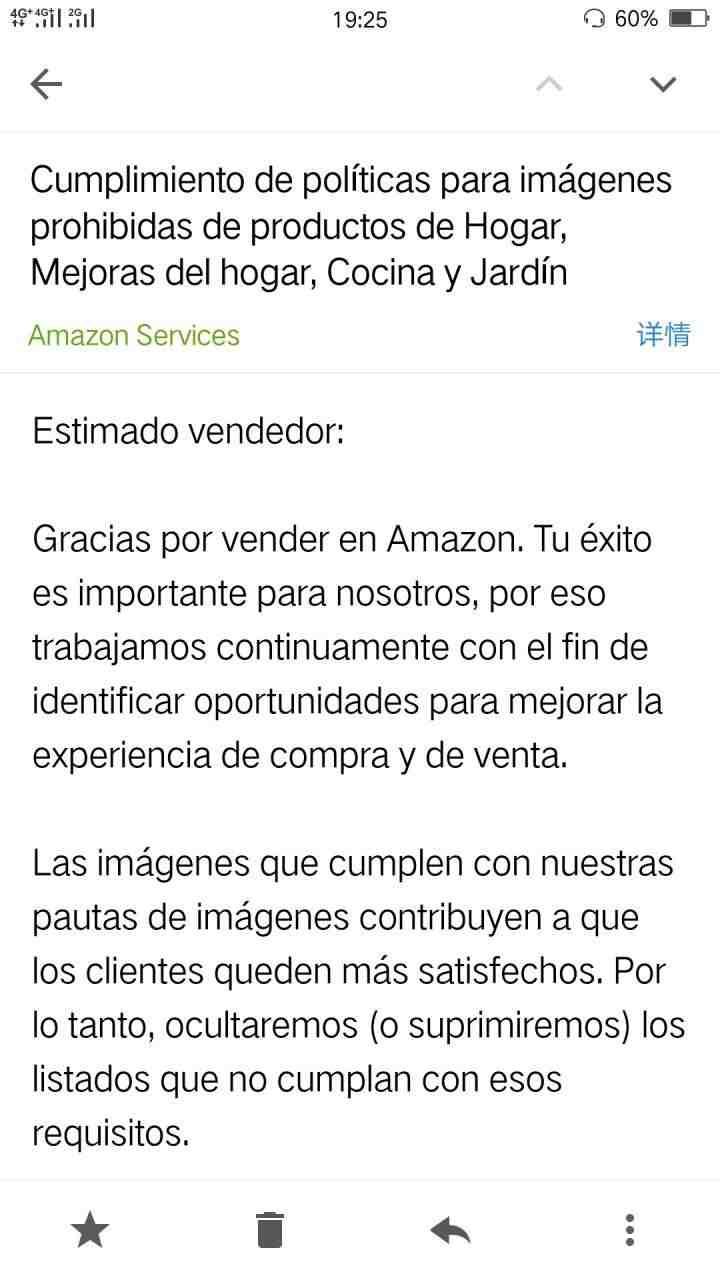Tap the Amazon Services sender name
Viewport: 720px width, 1280px height.
(134, 335)
